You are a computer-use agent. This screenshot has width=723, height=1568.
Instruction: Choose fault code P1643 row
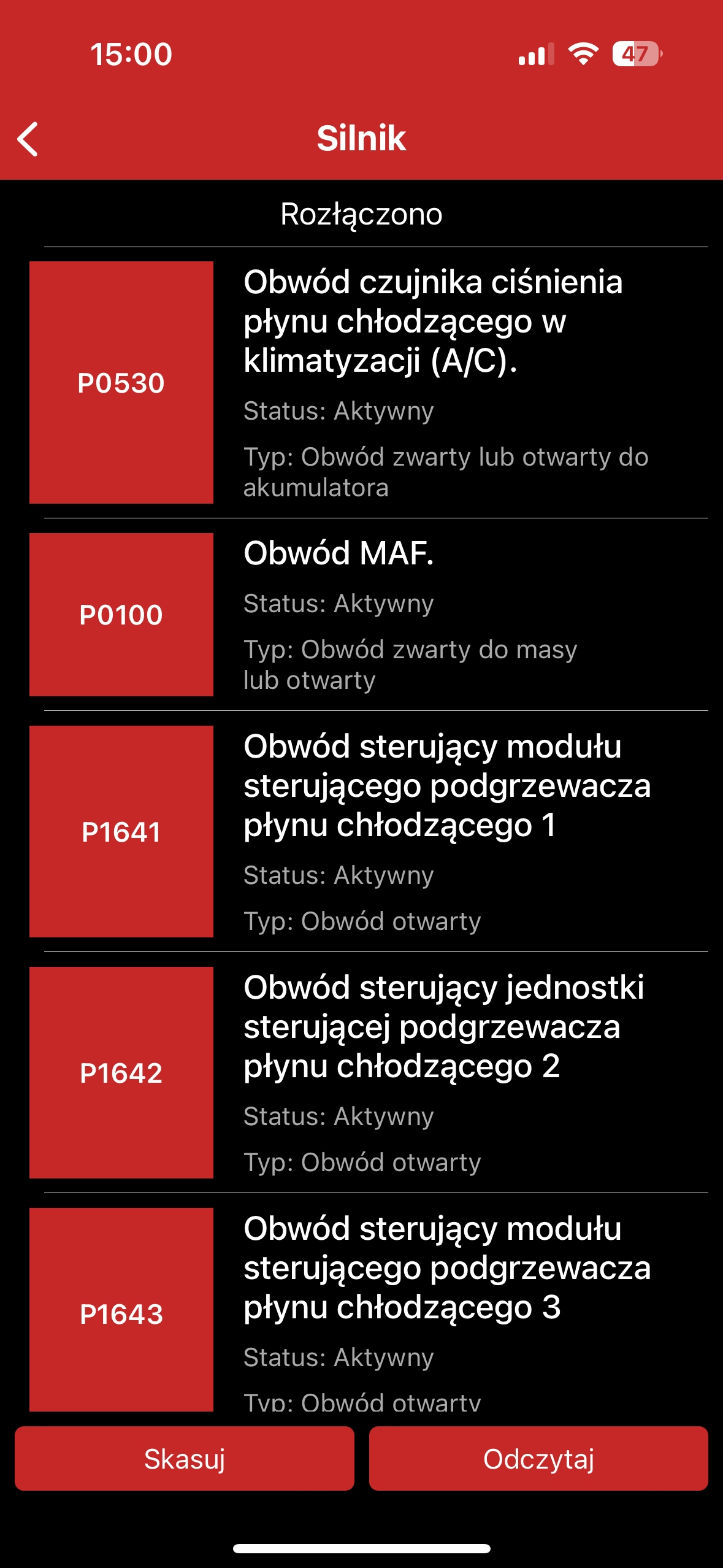(368, 1310)
